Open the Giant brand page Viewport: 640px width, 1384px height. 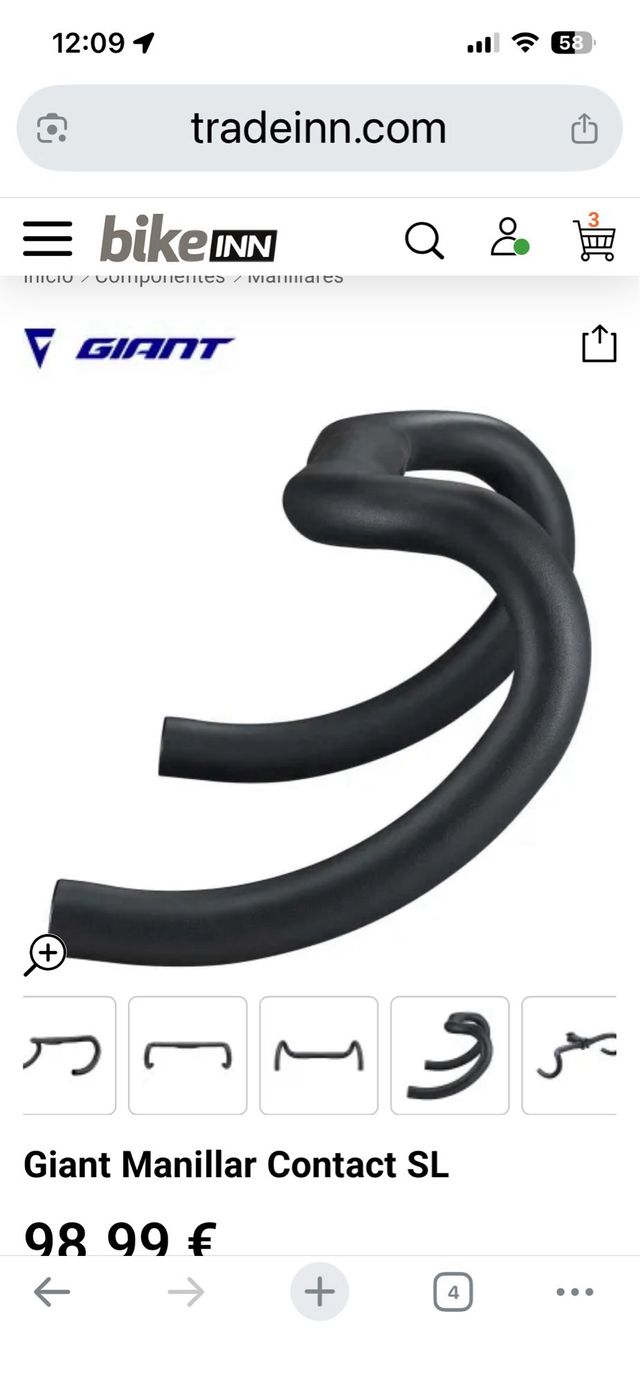point(129,348)
